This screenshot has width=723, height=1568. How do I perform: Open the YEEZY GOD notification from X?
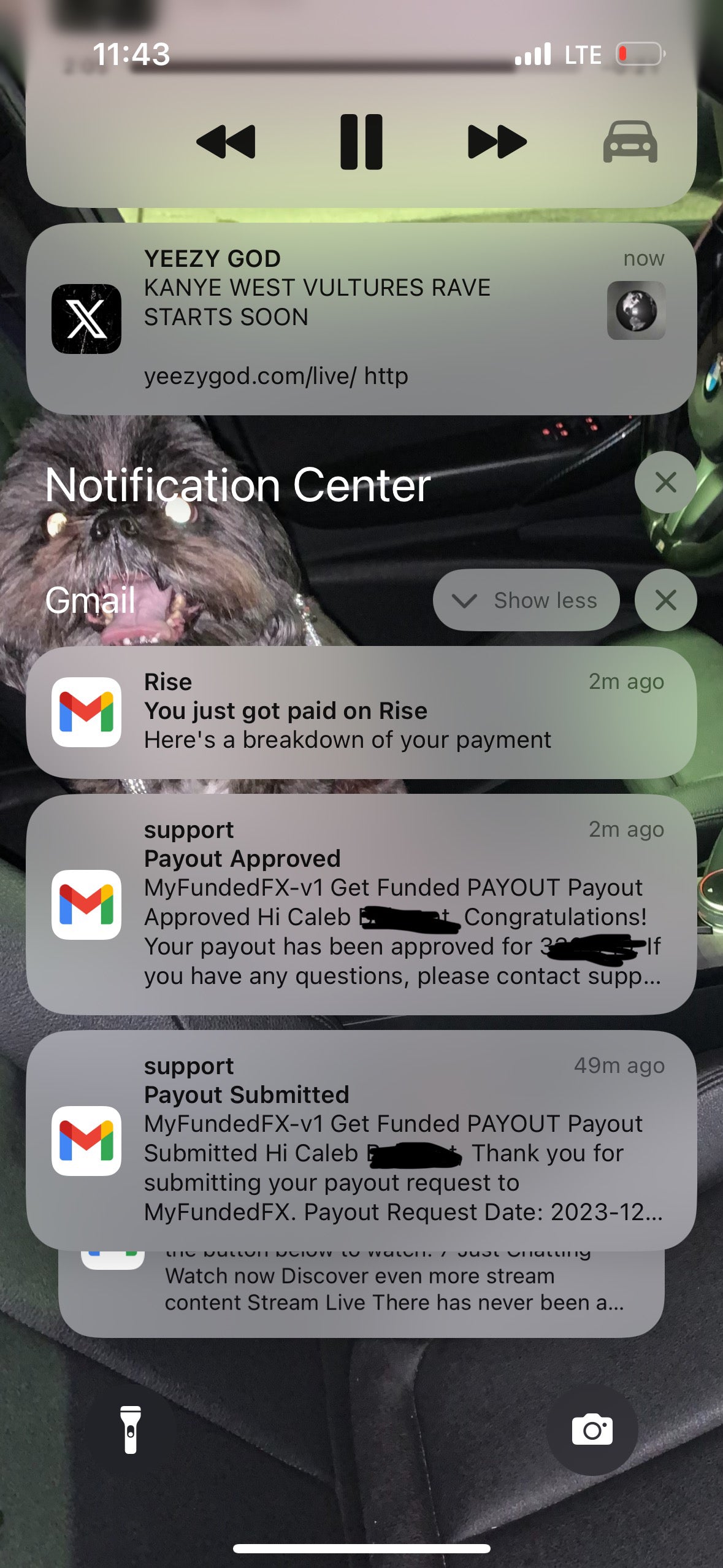coord(361,318)
